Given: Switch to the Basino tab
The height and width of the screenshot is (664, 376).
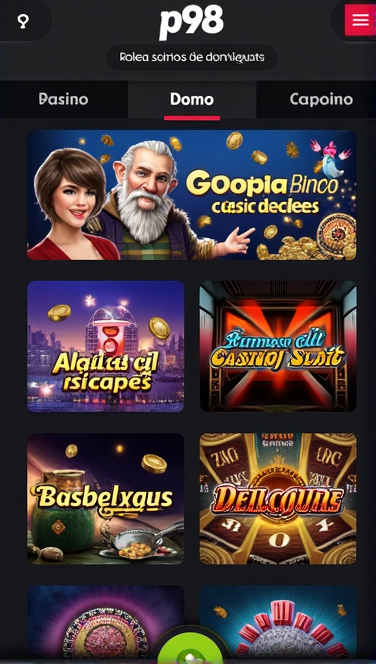Looking at the screenshot, I should [x=64, y=99].
